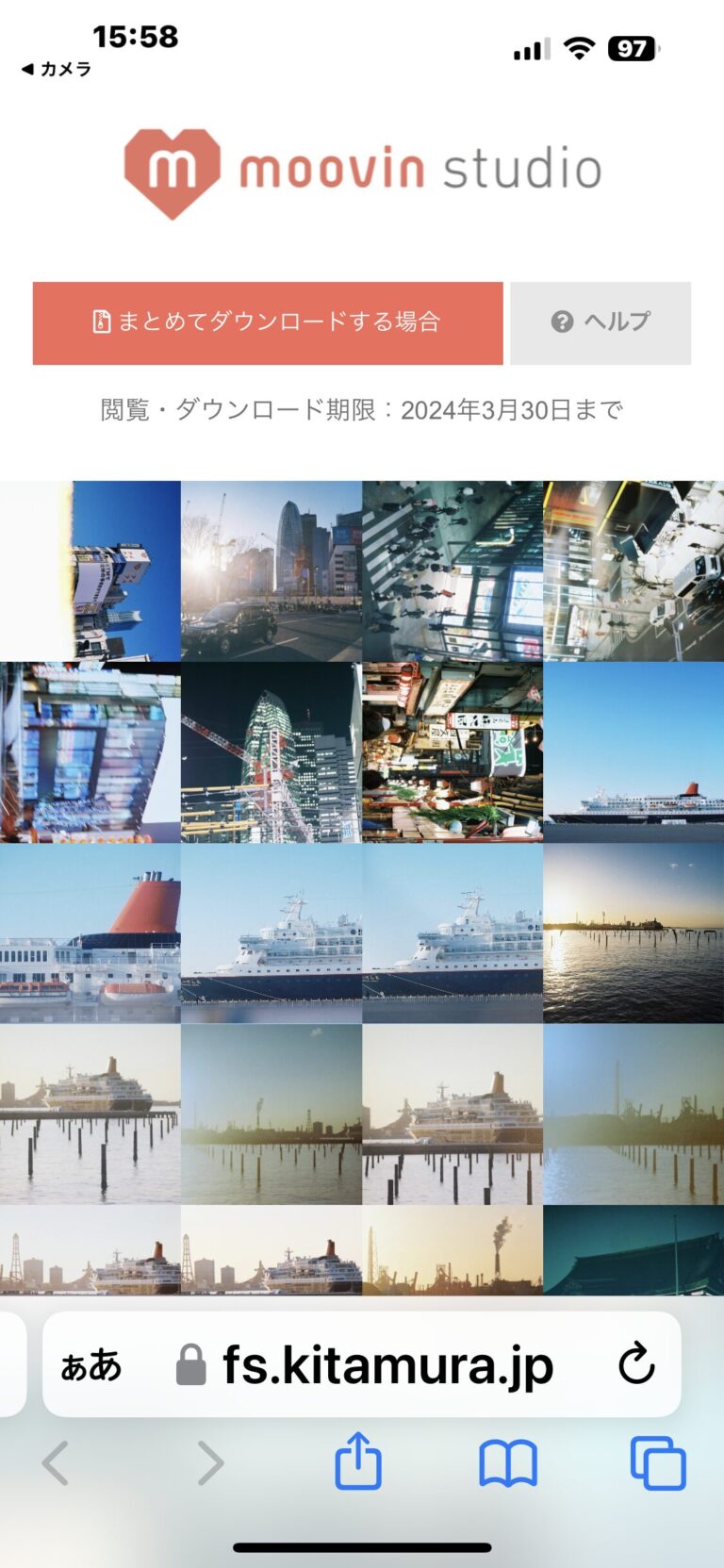Open Safari bookmarks

(x=507, y=1463)
